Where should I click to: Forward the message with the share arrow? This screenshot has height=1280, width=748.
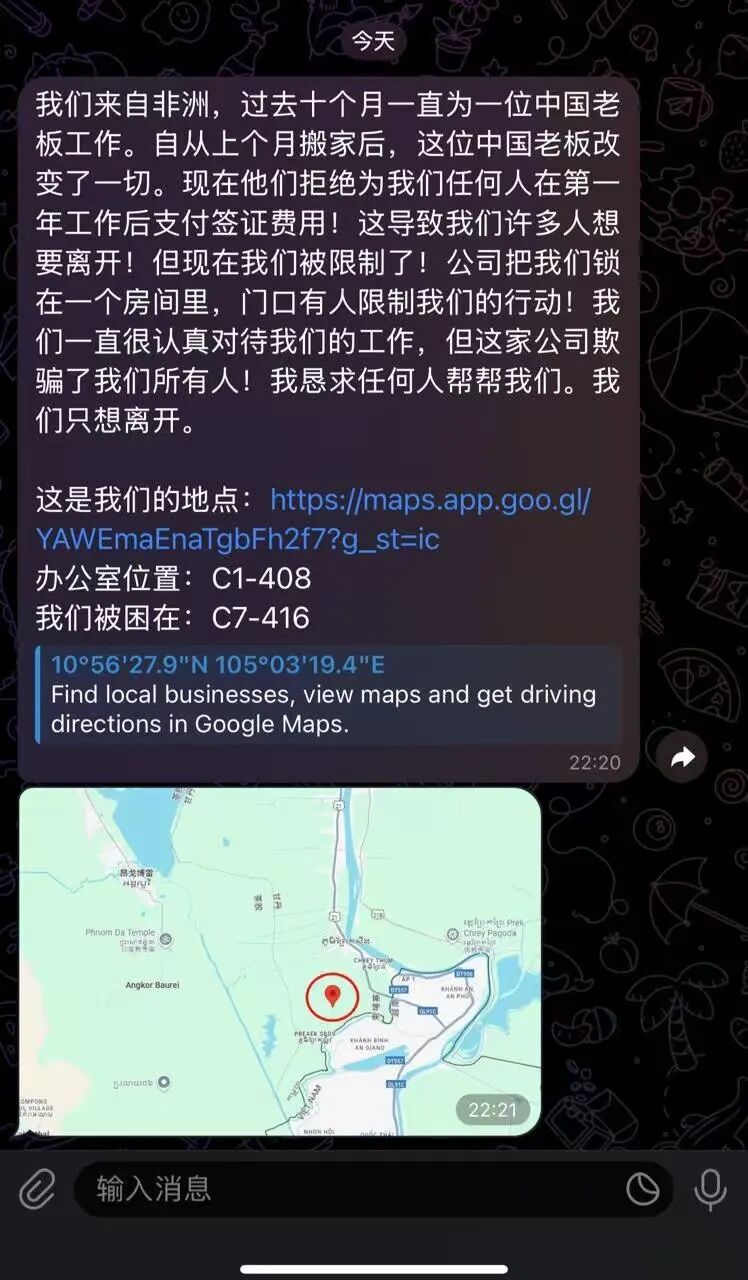682,758
